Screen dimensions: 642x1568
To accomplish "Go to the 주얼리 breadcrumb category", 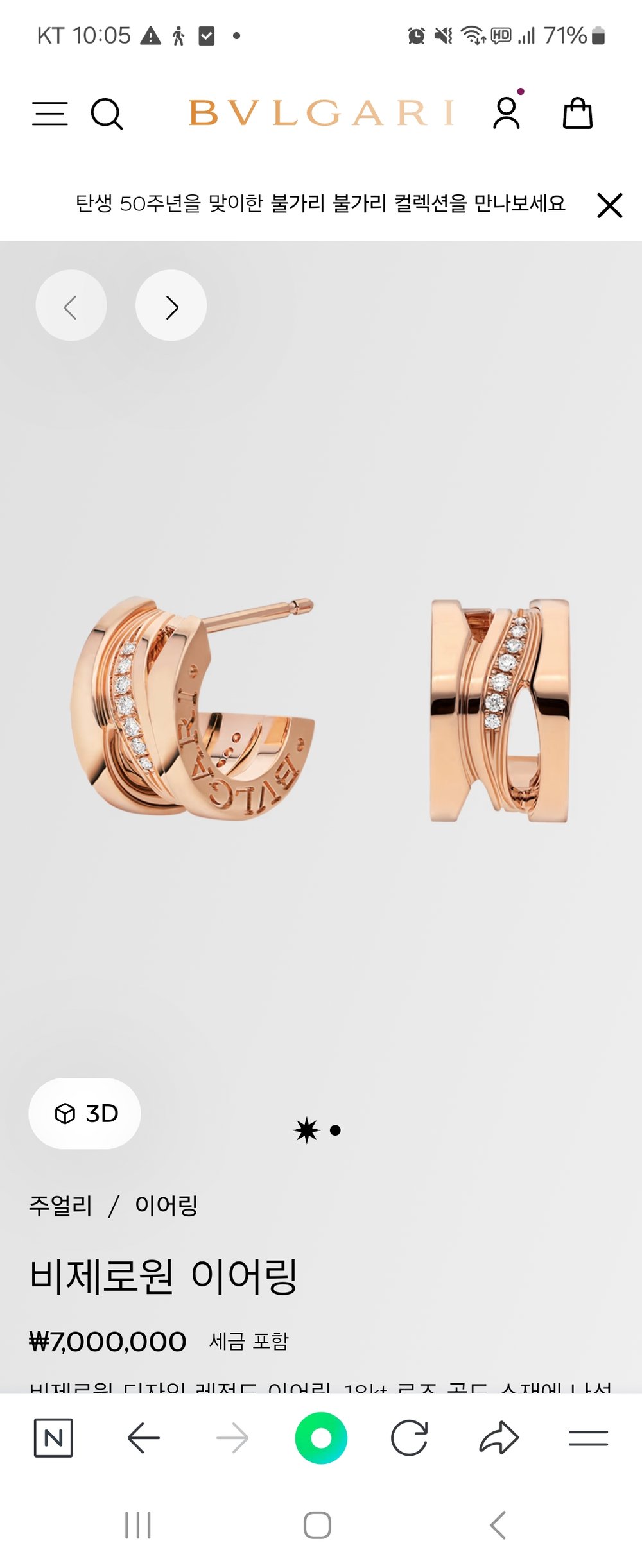I will point(60,1206).
